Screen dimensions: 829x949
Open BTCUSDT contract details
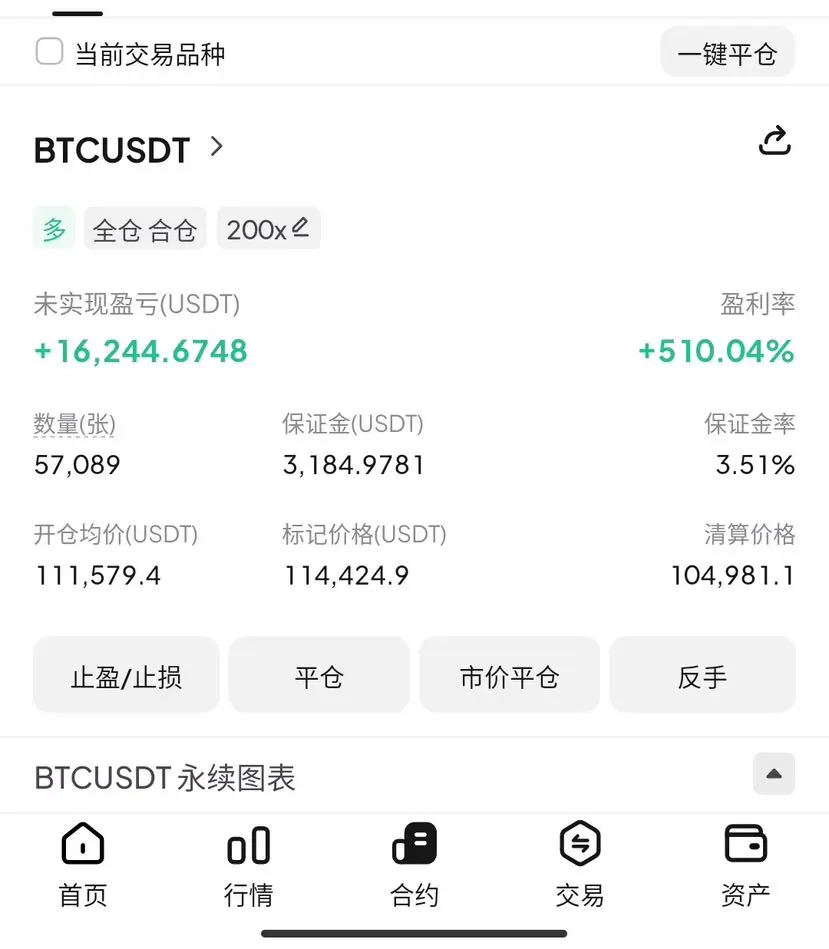[x=216, y=148]
